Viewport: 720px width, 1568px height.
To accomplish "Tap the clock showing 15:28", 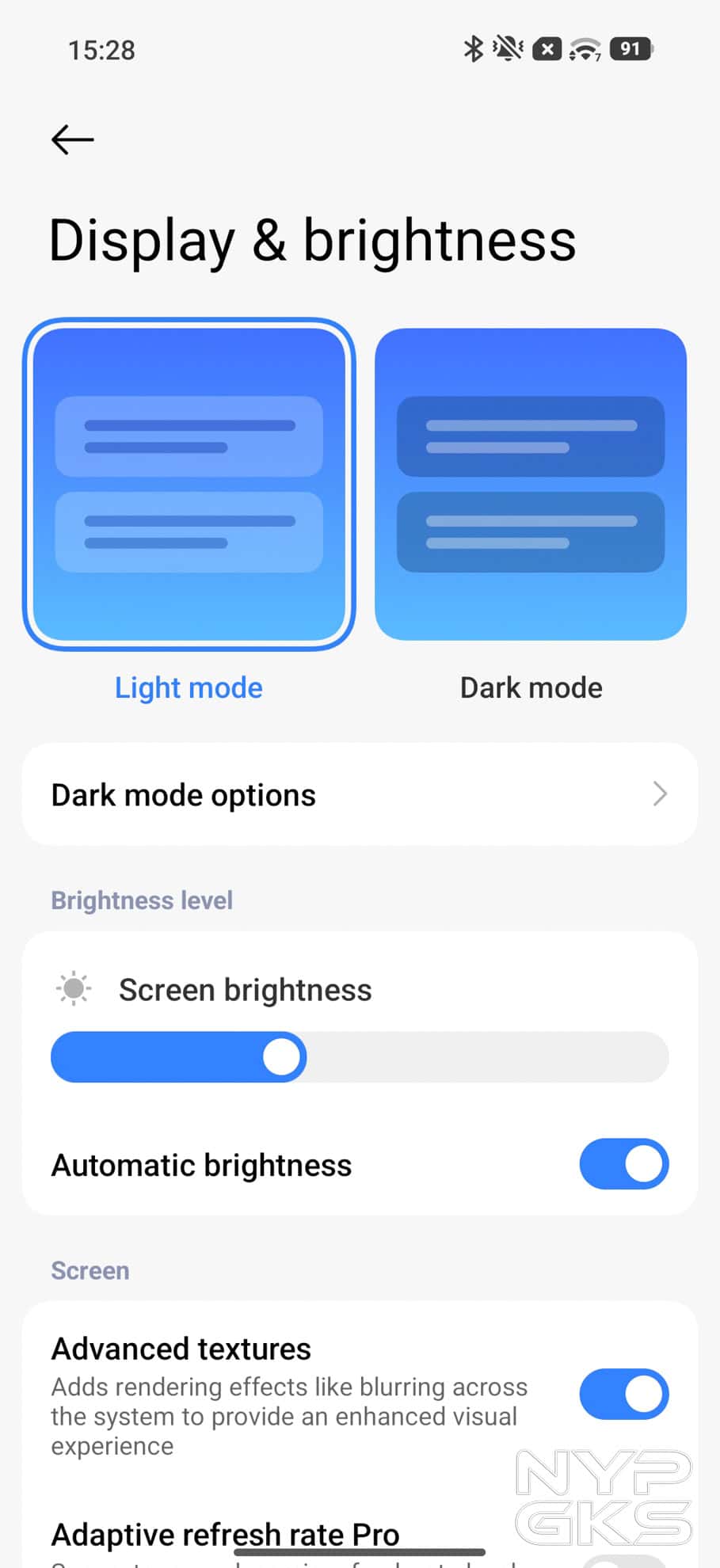I will [x=101, y=49].
